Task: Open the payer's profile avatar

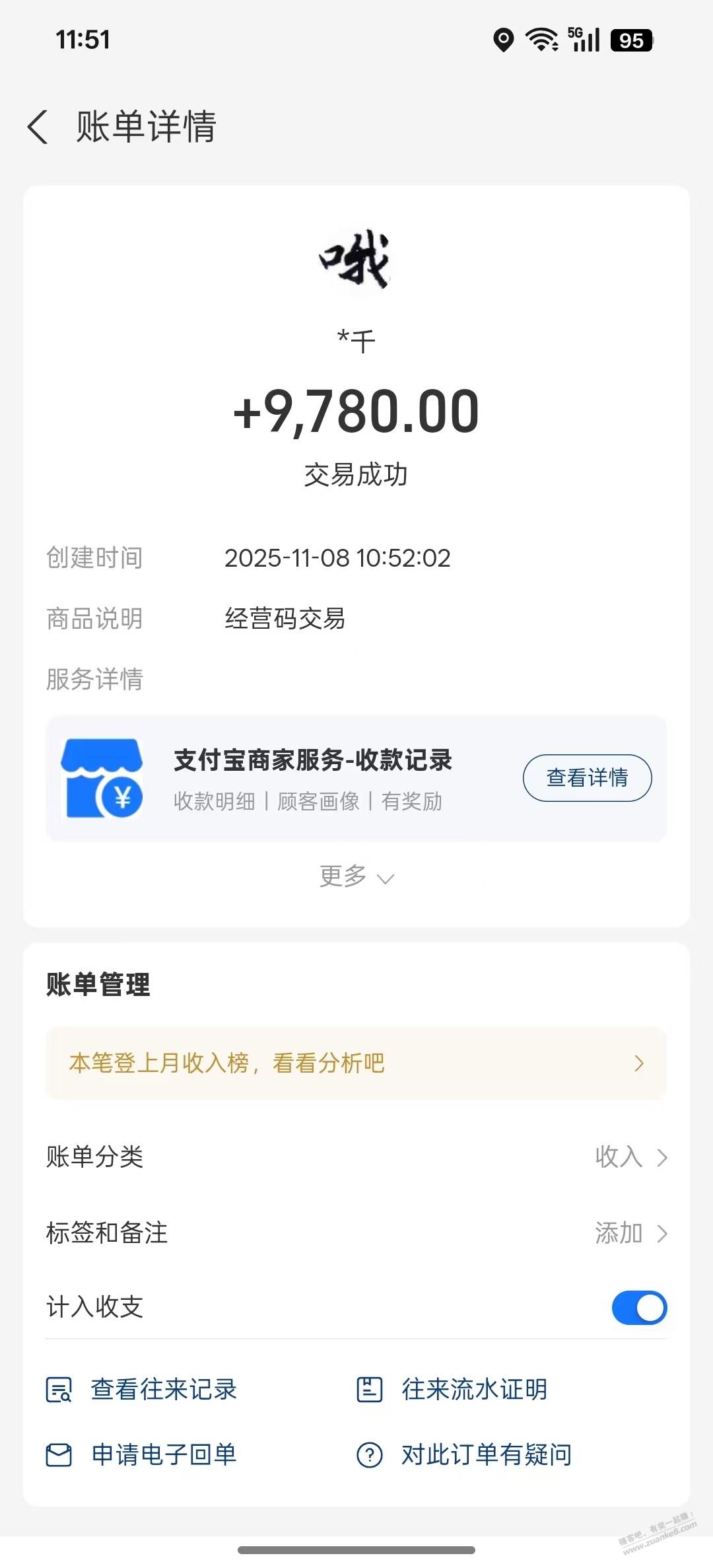Action: coord(355,260)
